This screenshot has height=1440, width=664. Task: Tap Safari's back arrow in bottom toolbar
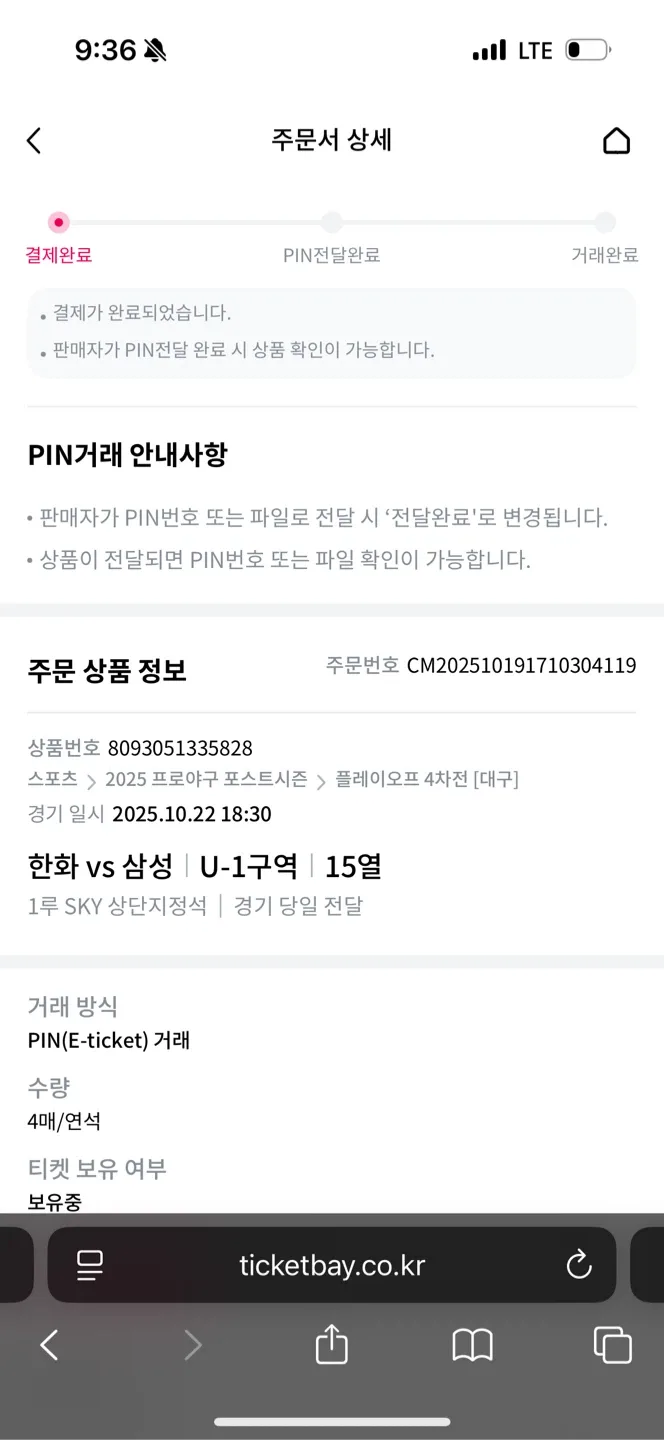pyautogui.click(x=49, y=1345)
